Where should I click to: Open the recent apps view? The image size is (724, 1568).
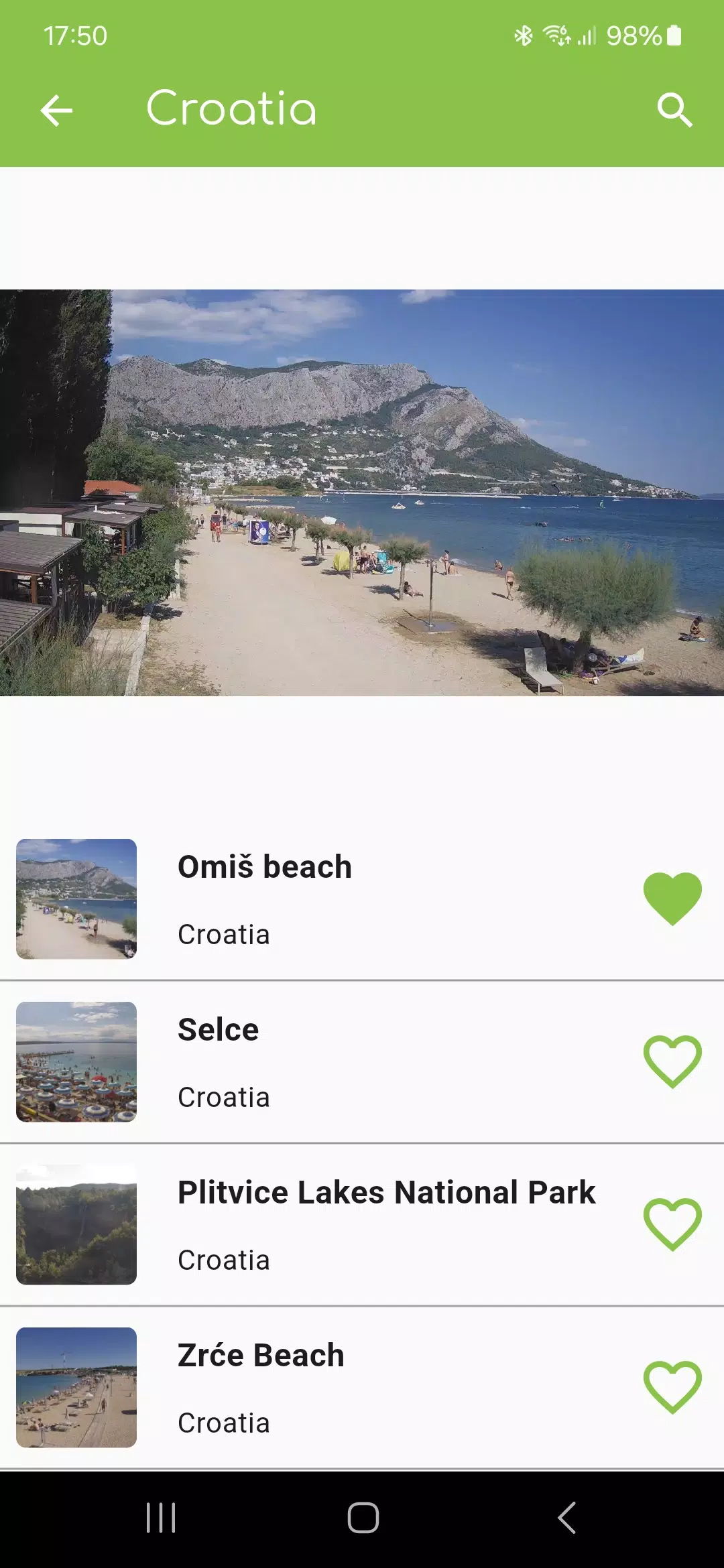coord(161,1518)
